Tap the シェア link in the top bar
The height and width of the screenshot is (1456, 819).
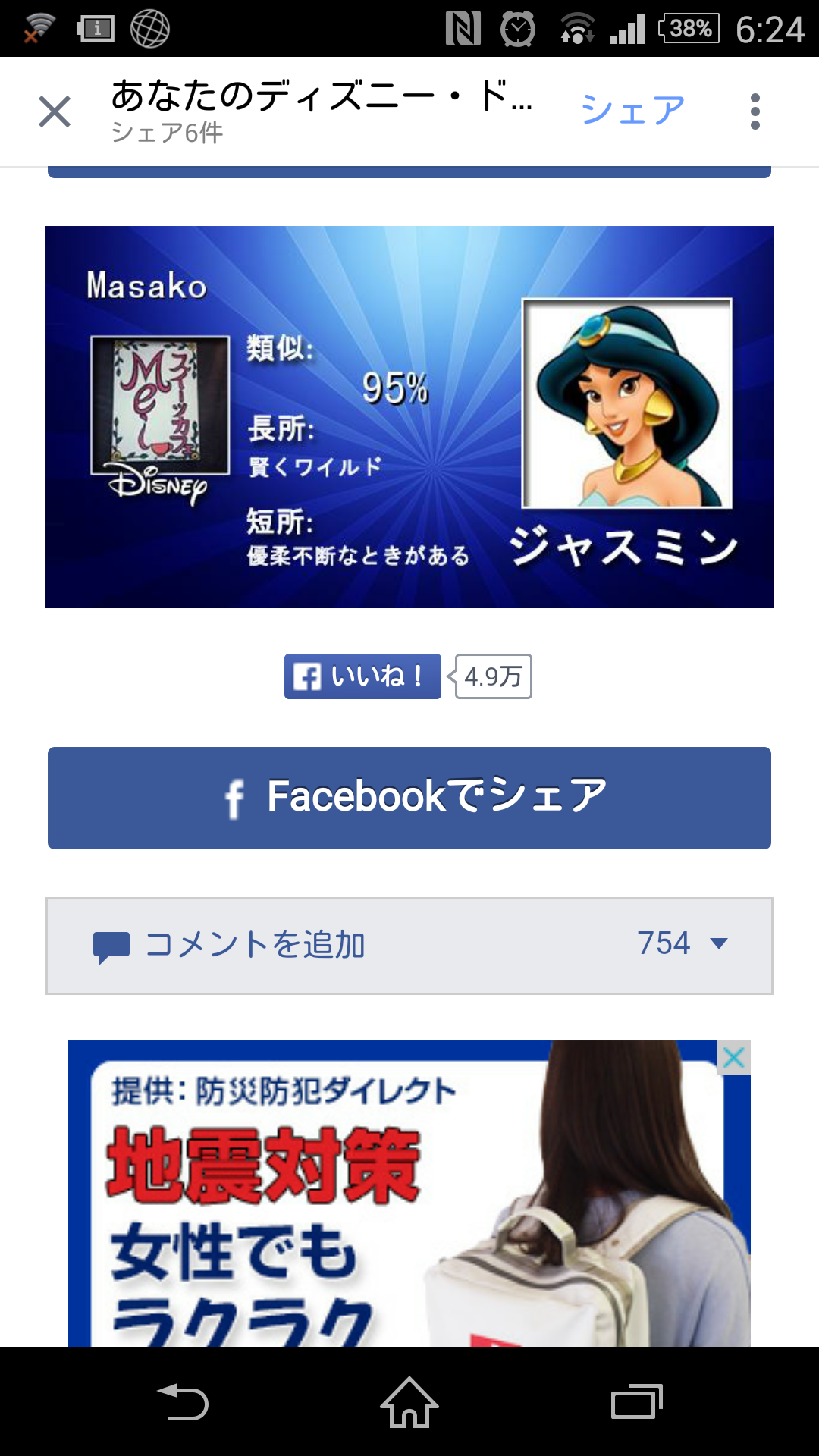(632, 111)
